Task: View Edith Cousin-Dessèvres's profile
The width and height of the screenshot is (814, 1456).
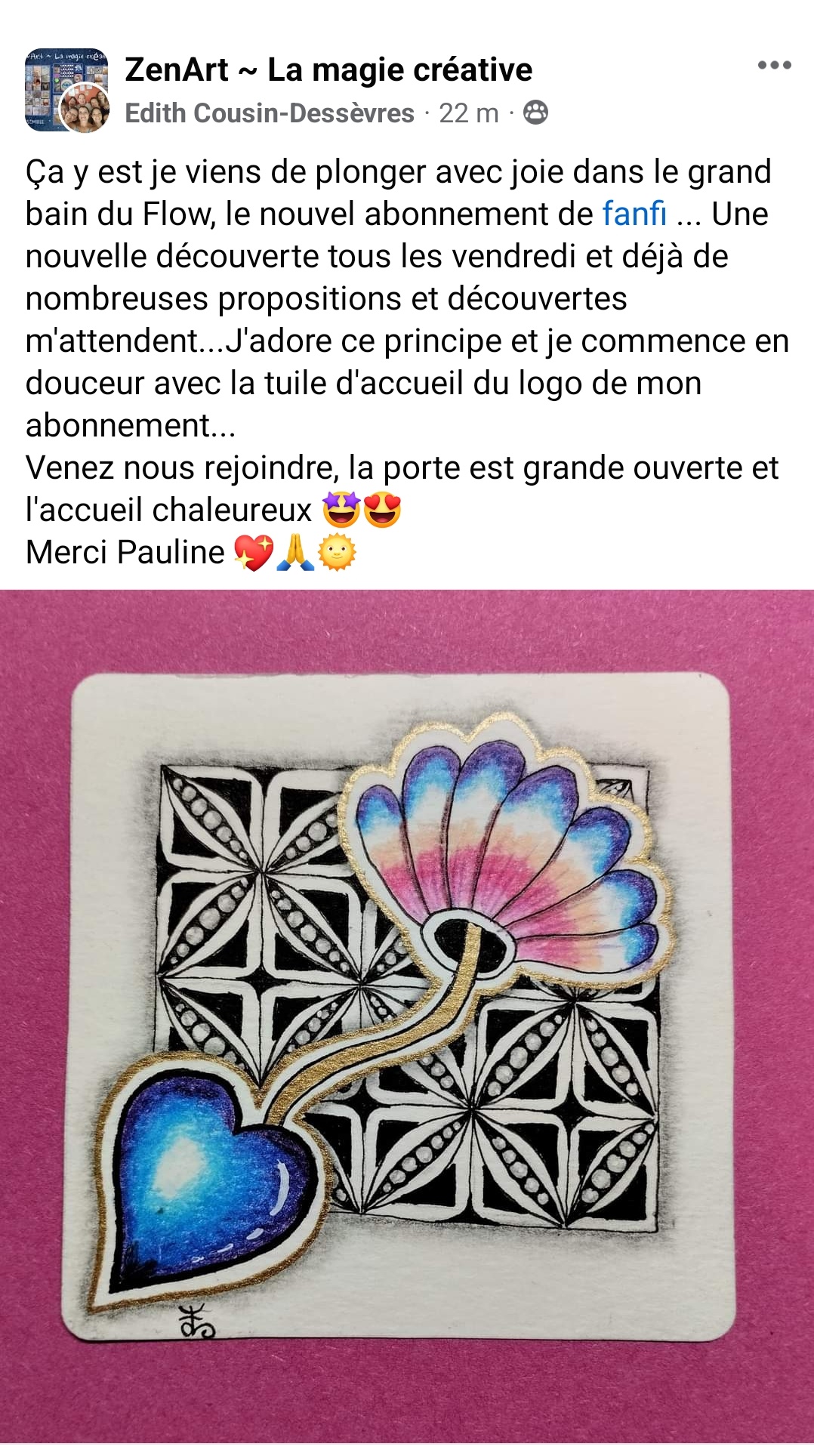Action: click(x=270, y=113)
